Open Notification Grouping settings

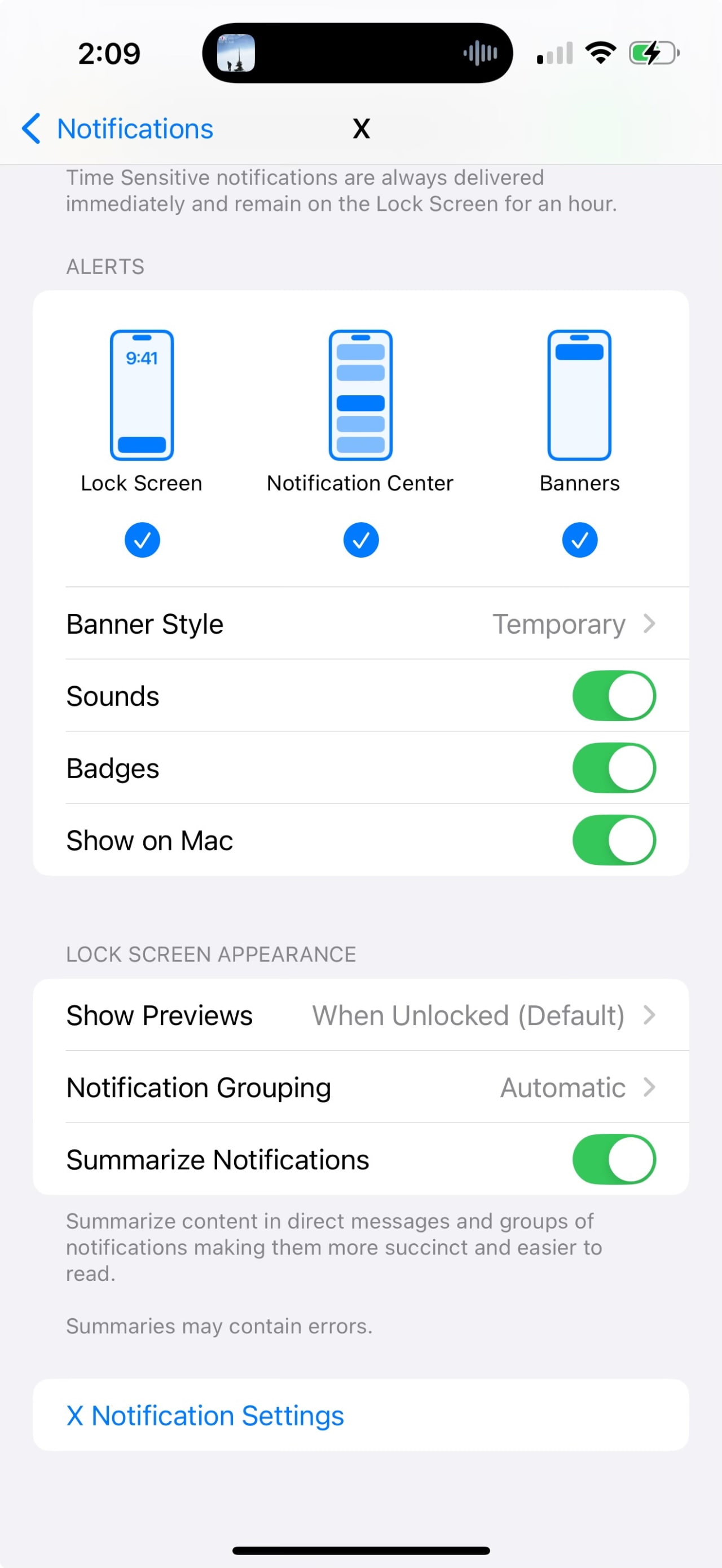pos(361,1087)
